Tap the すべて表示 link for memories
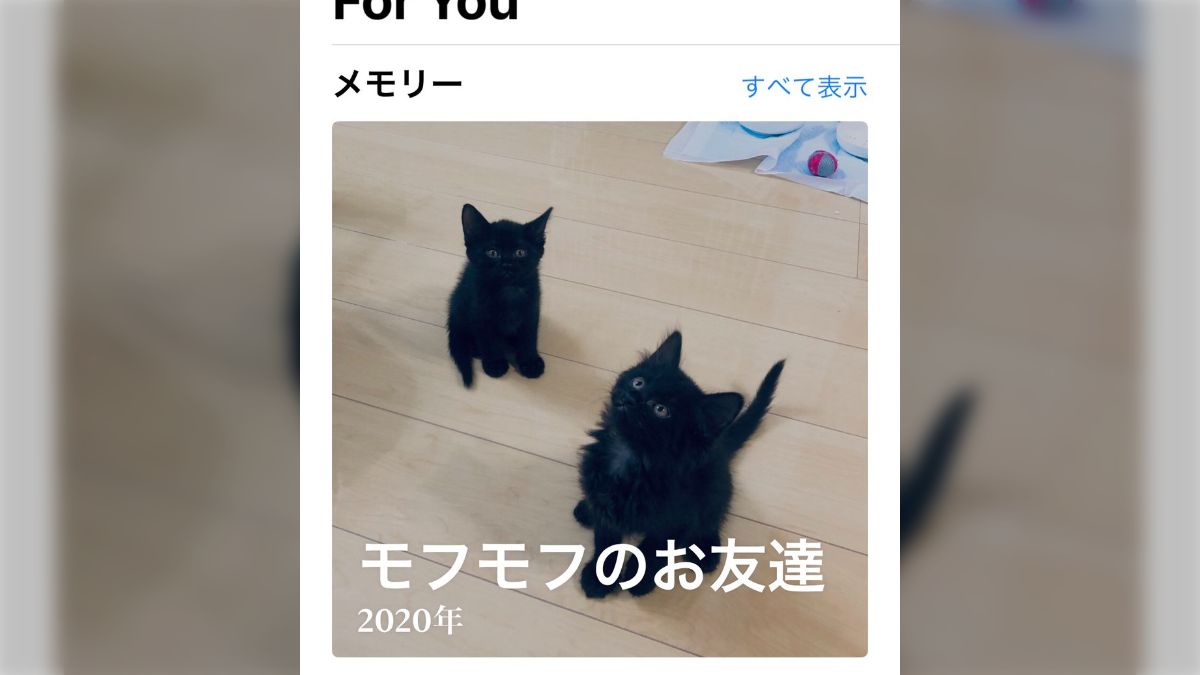The image size is (1200, 675). [804, 87]
